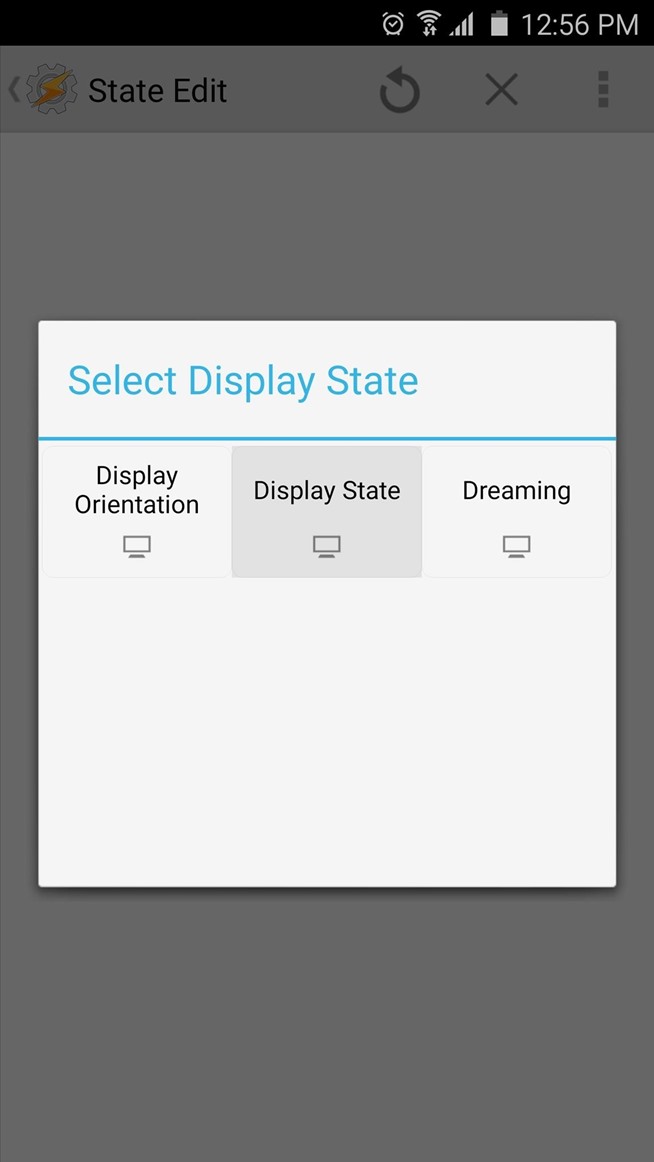Select the Display Orientation state

(x=137, y=511)
